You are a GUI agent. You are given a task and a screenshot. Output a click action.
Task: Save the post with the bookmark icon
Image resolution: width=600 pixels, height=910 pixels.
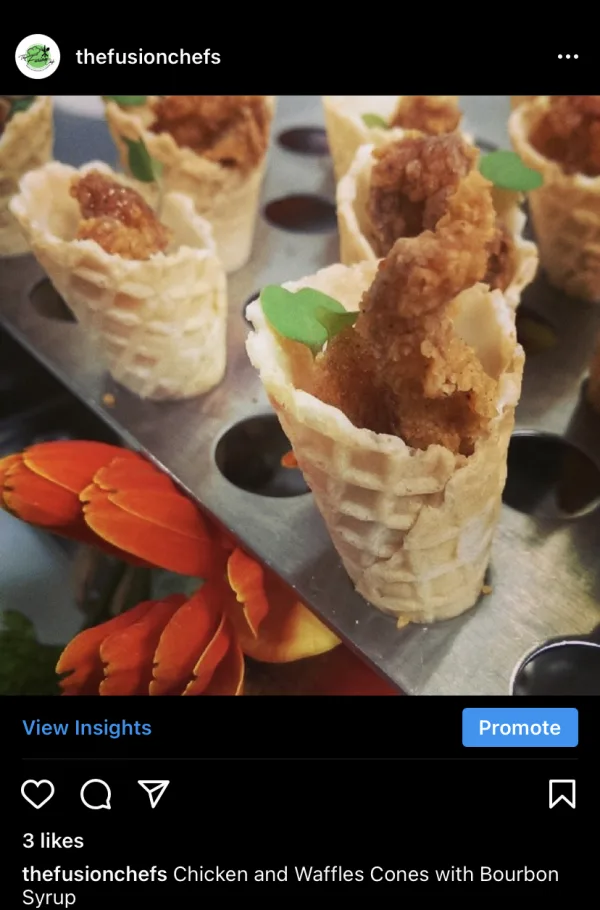pyautogui.click(x=562, y=794)
